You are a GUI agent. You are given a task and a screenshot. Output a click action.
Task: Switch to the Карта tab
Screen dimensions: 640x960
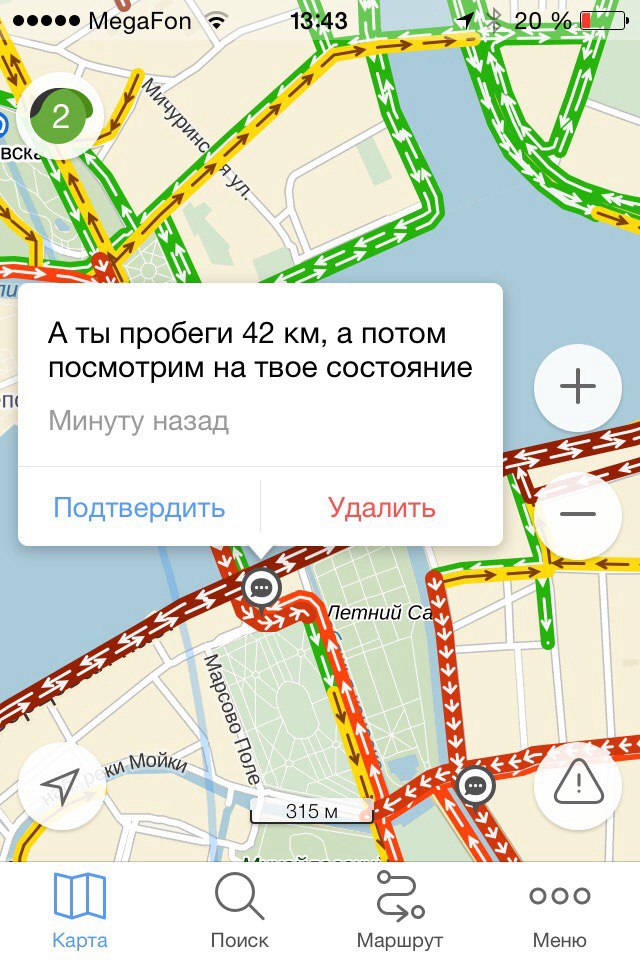click(80, 908)
